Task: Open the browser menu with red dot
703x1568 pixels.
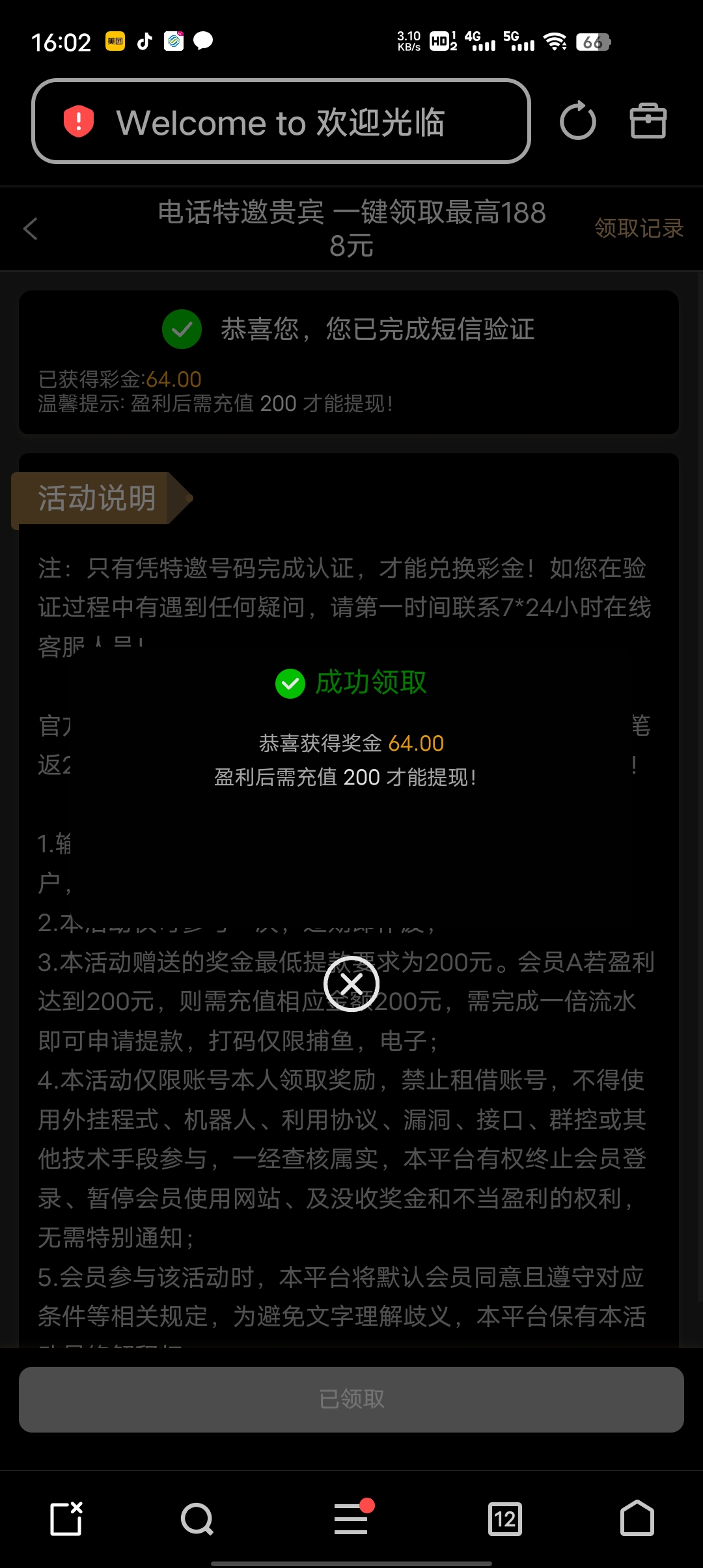Action: tap(351, 1519)
